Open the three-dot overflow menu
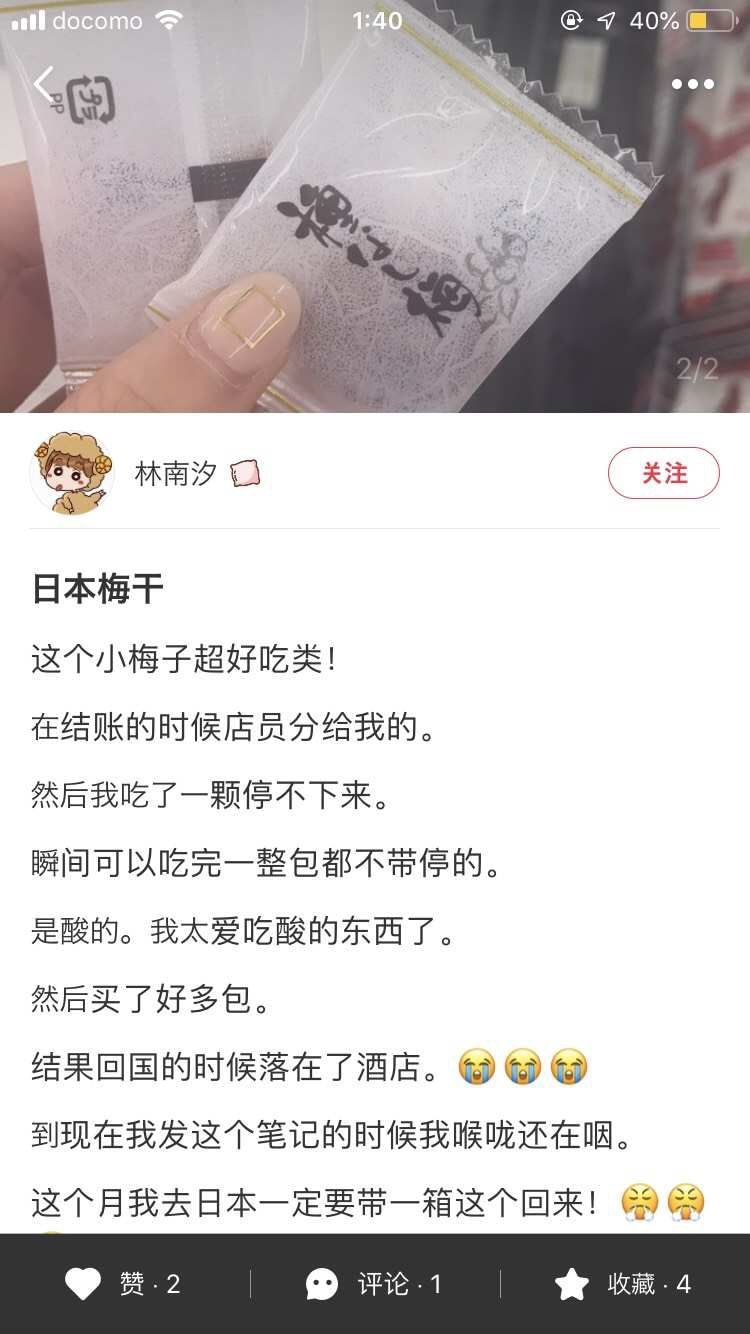This screenshot has width=750, height=1334. pyautogui.click(x=692, y=85)
